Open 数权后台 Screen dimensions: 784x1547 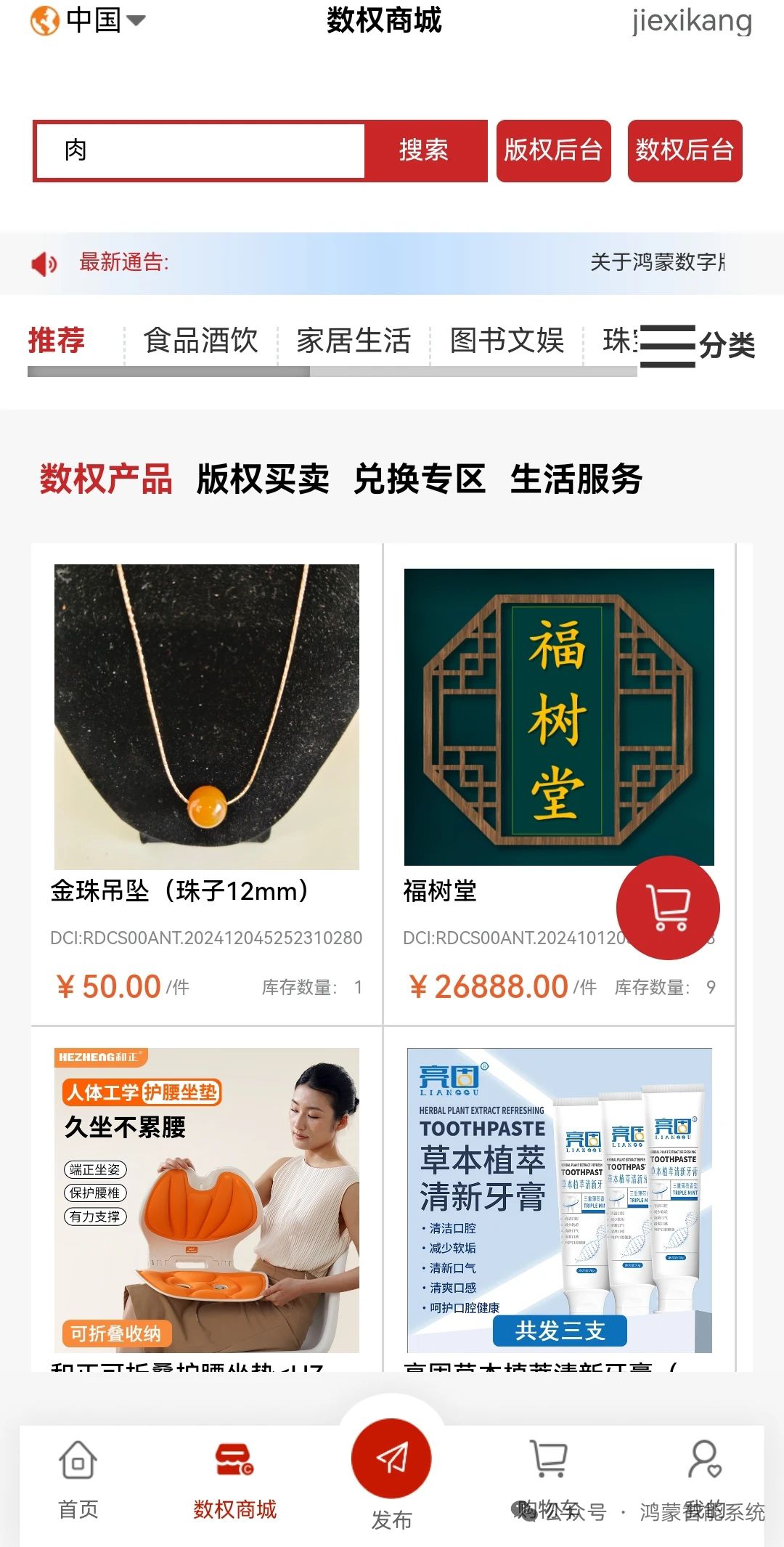685,150
